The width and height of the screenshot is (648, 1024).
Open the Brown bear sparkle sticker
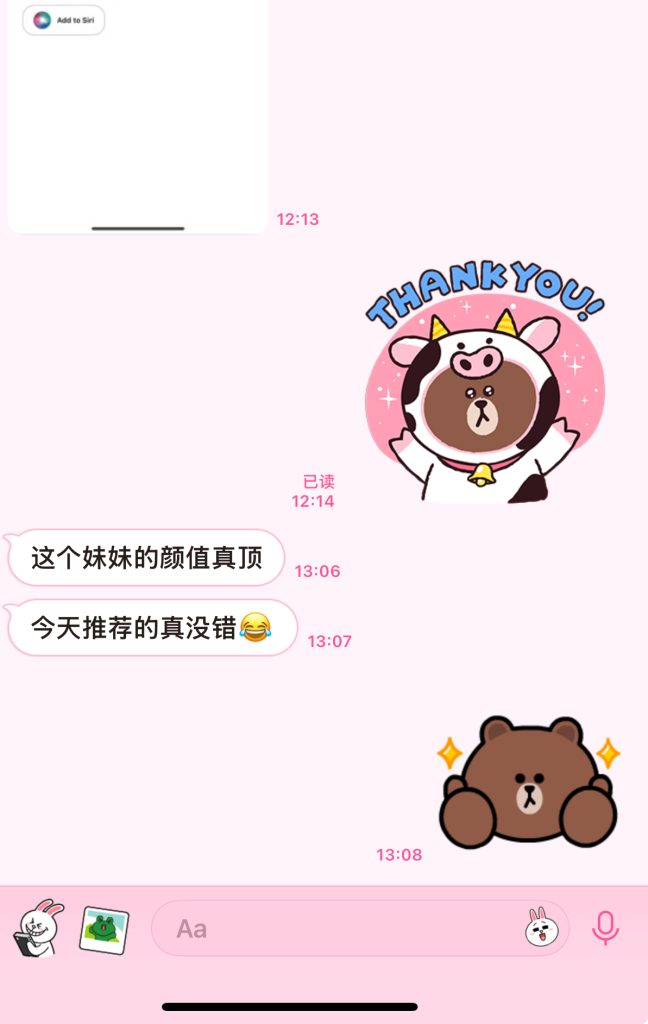(528, 782)
